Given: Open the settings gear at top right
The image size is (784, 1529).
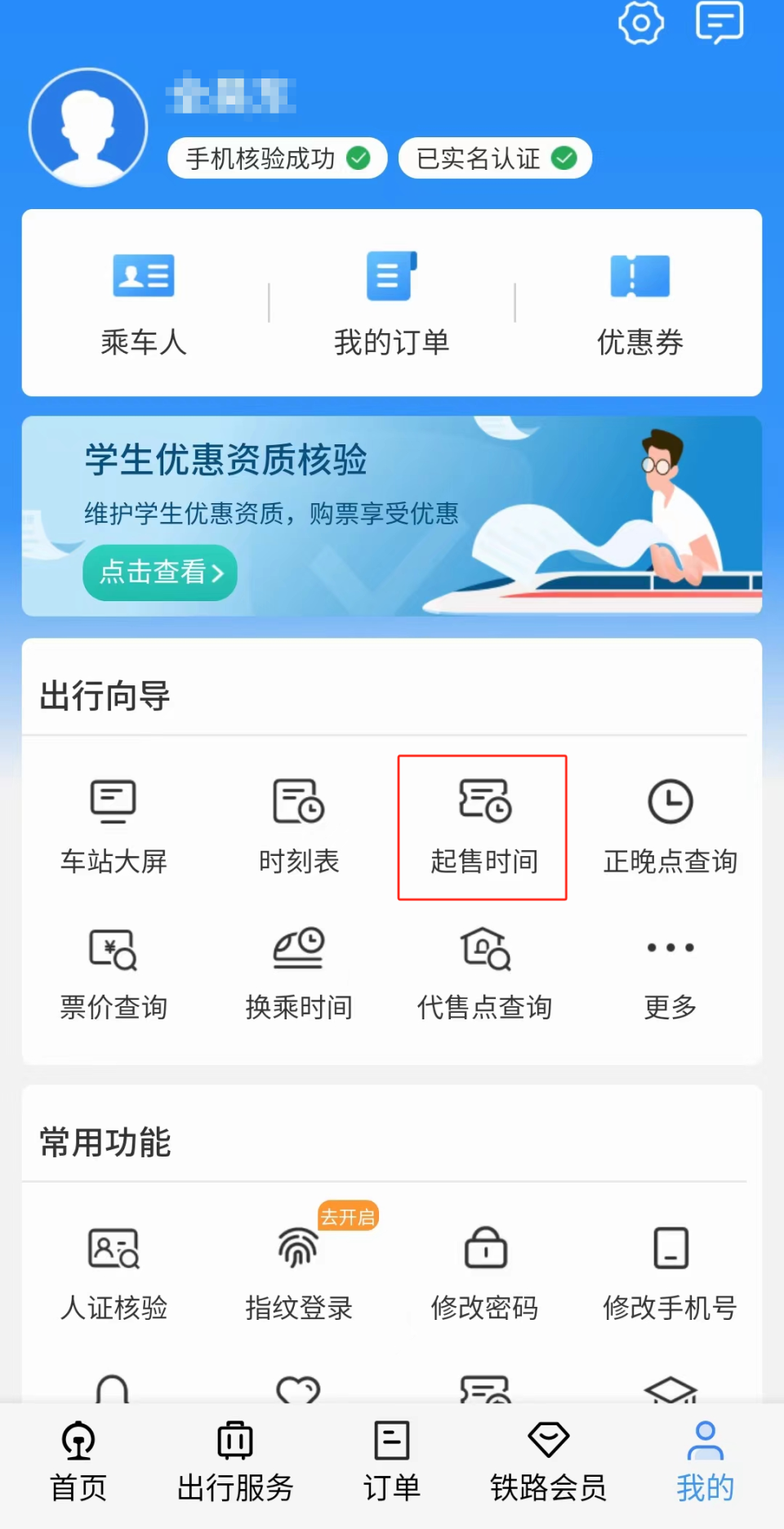Looking at the screenshot, I should pyautogui.click(x=641, y=24).
